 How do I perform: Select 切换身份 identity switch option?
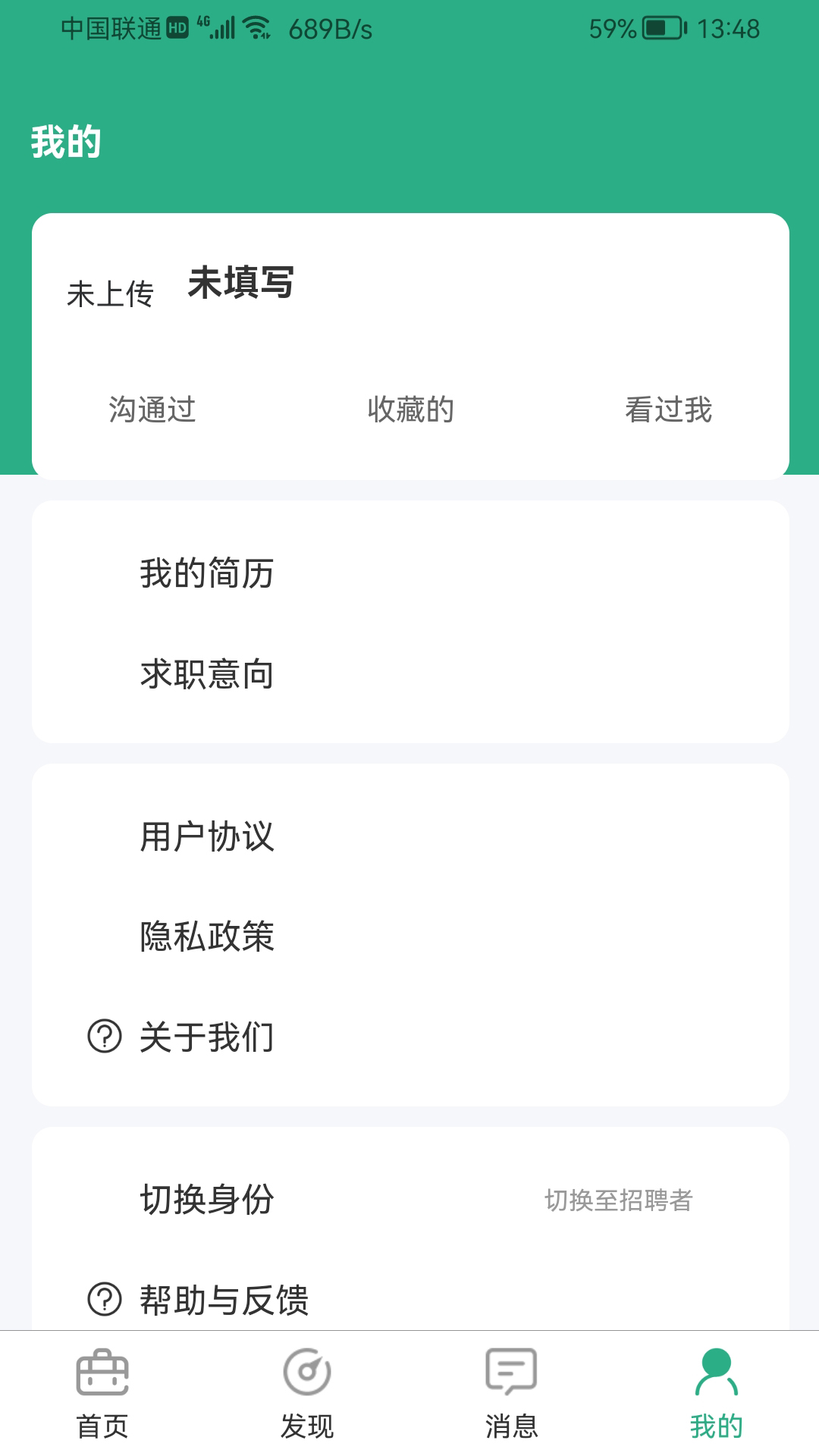tap(207, 1200)
